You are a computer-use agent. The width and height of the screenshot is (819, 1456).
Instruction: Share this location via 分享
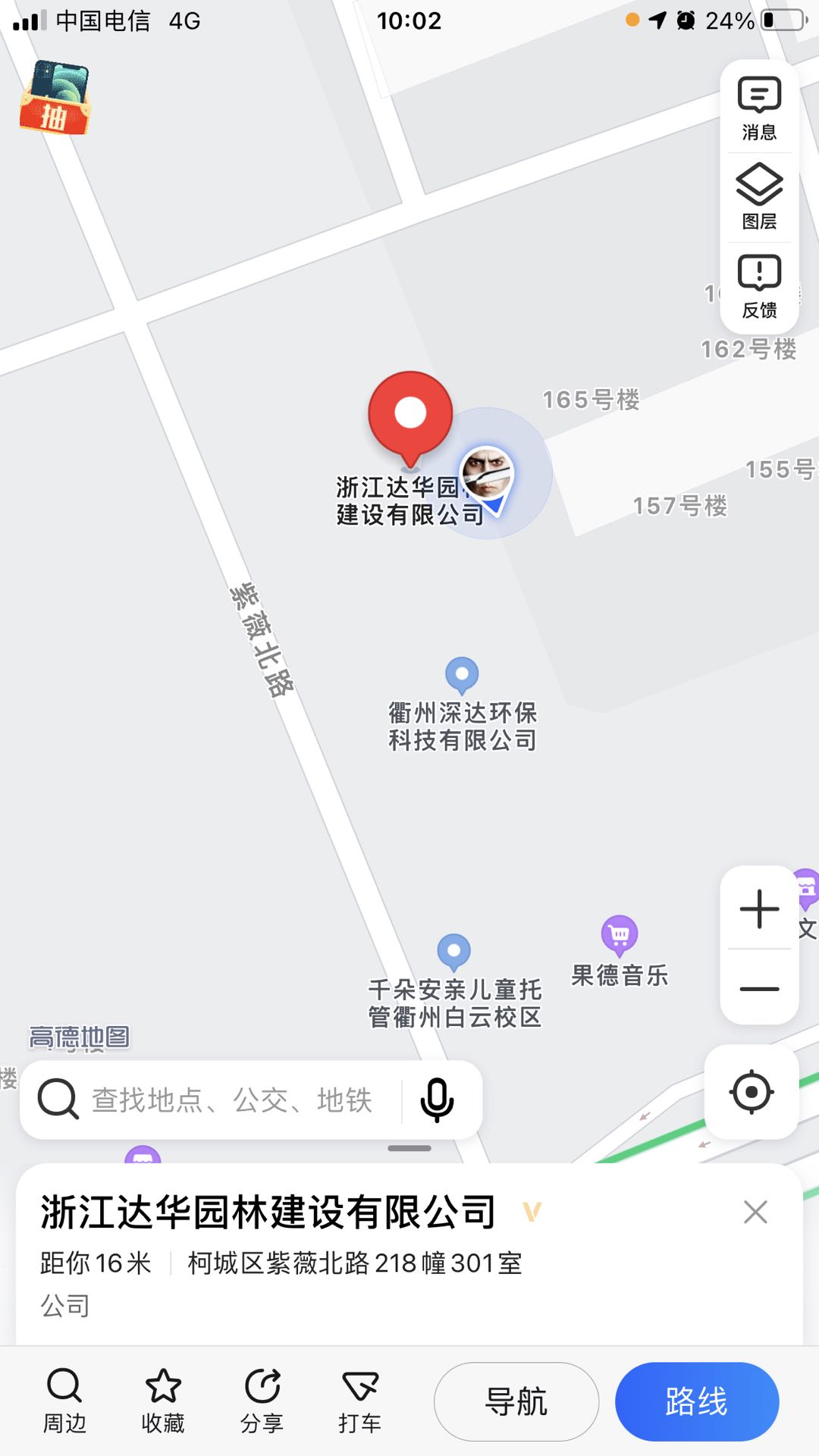262,1401
